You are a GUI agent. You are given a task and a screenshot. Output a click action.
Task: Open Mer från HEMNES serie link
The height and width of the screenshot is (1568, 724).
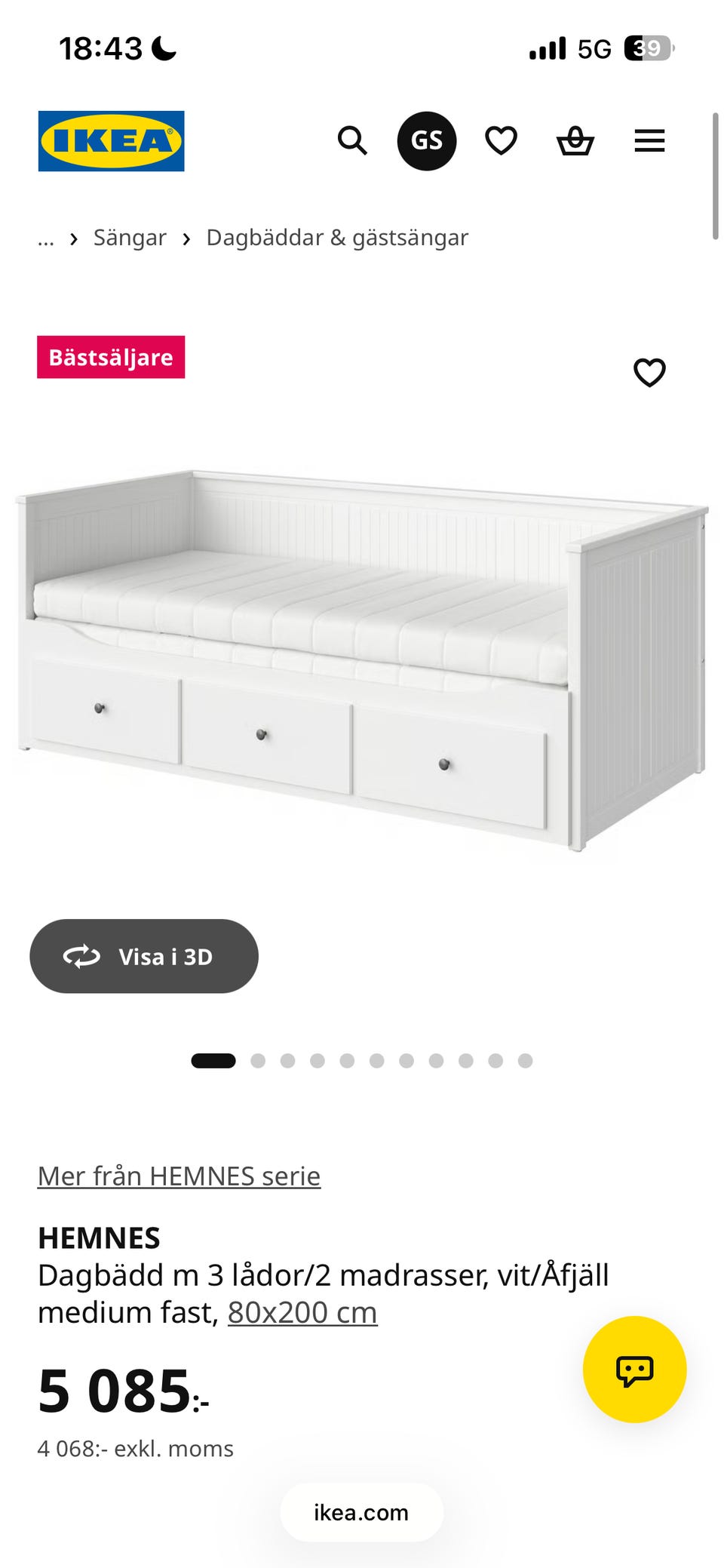tap(179, 1176)
